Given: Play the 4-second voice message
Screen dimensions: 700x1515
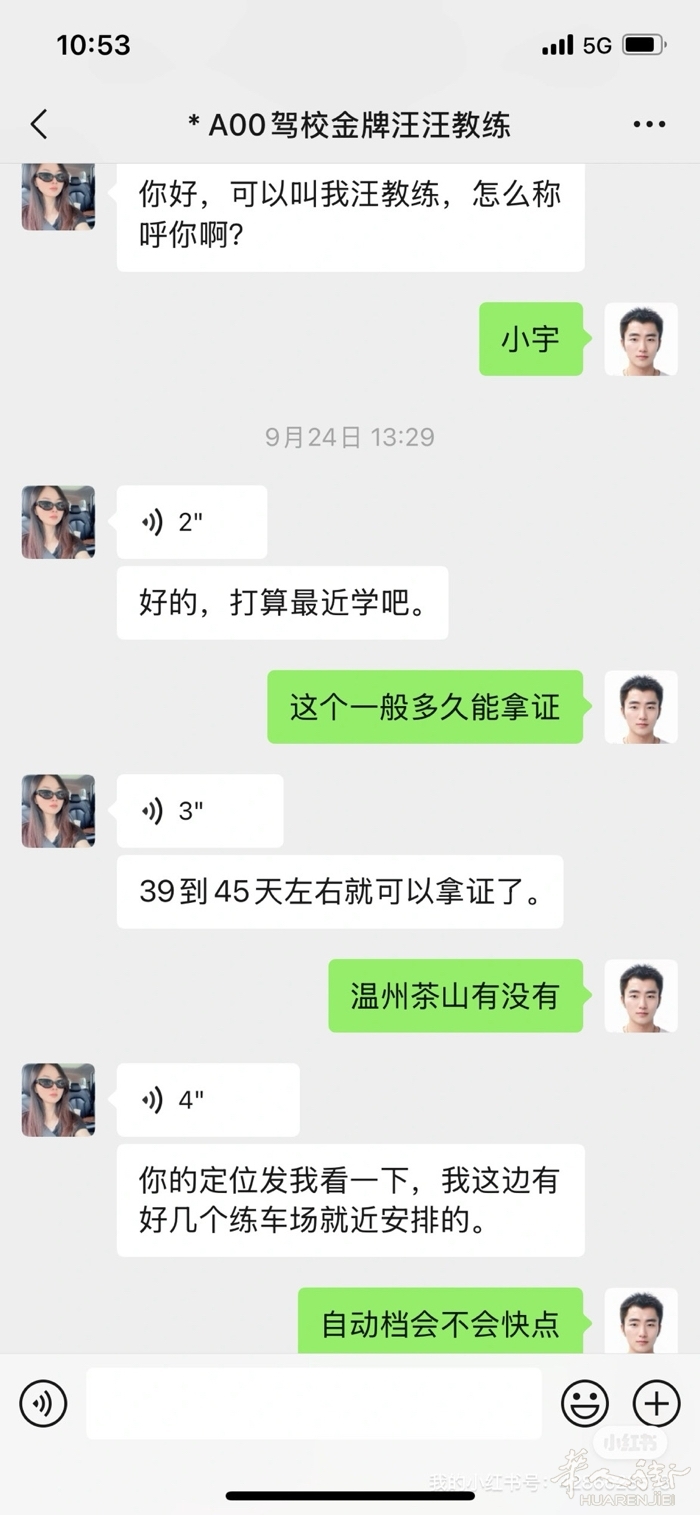Looking at the screenshot, I should (207, 1100).
